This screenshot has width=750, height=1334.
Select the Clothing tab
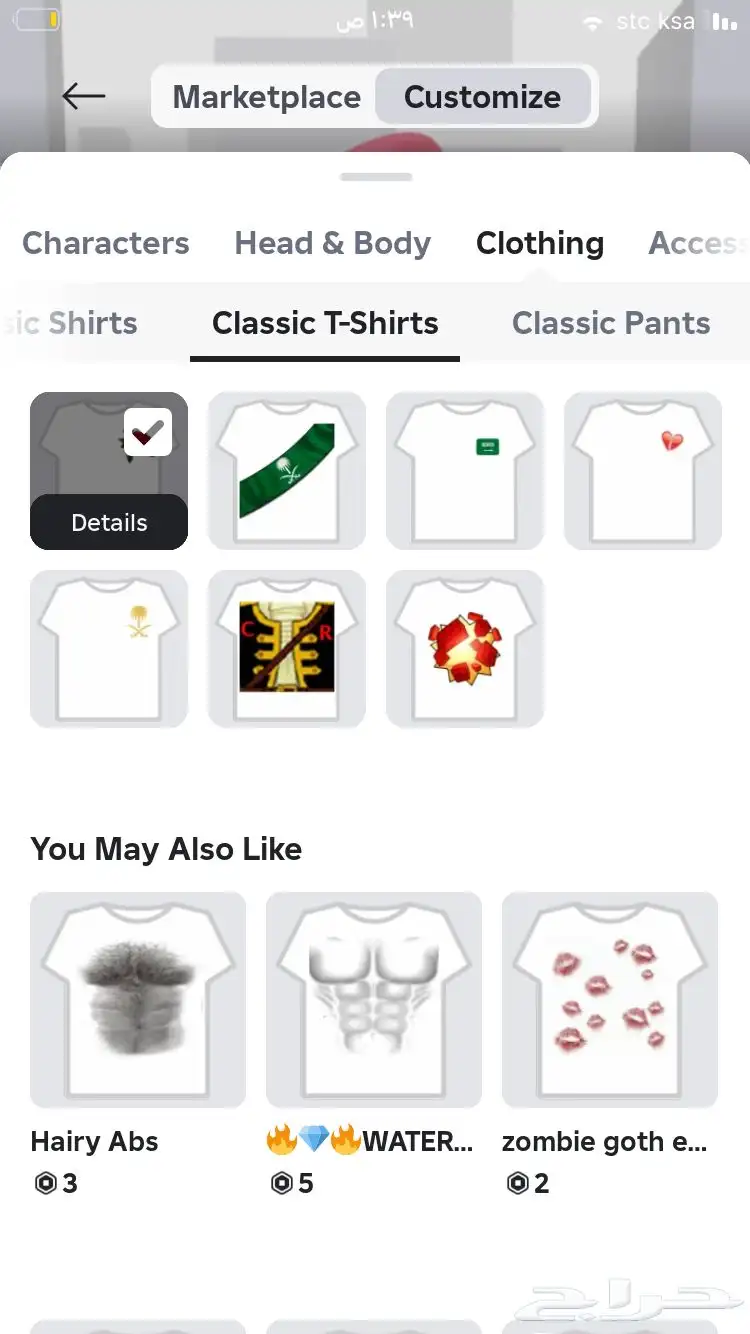pos(540,243)
